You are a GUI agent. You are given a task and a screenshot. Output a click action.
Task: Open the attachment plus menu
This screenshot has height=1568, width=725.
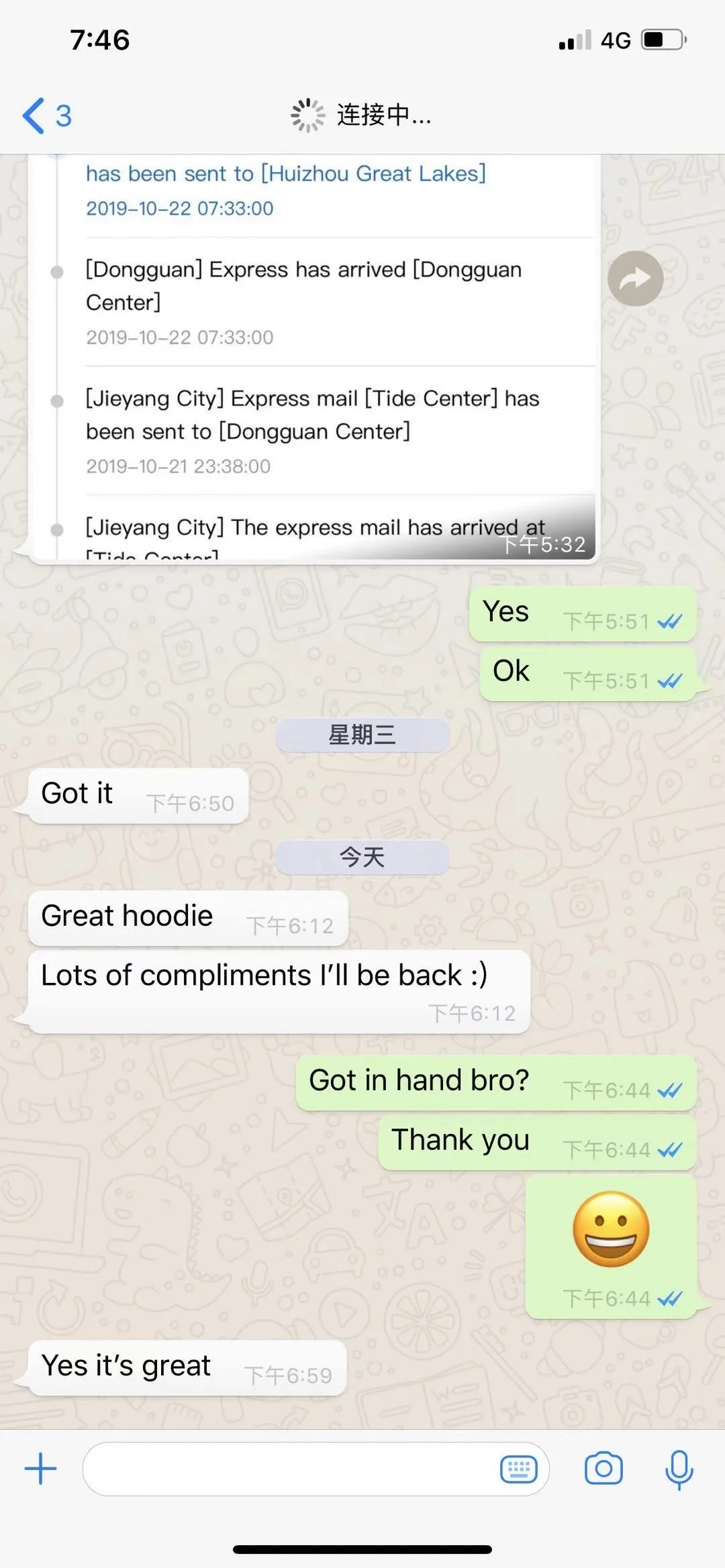41,1469
